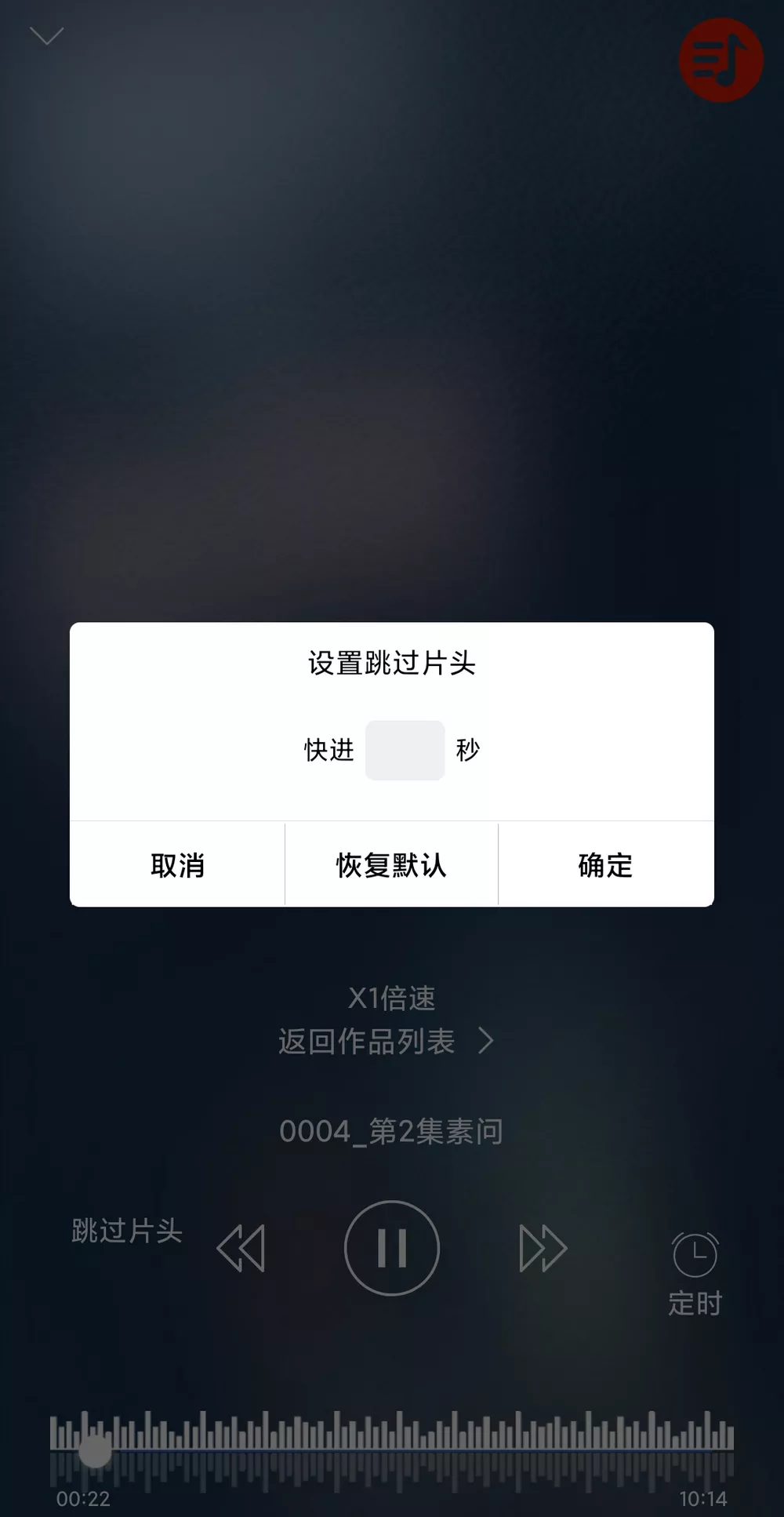Viewport: 784px width, 1517px height.
Task: Cancel the skip-intro dialog with 取消
Action: 177,864
